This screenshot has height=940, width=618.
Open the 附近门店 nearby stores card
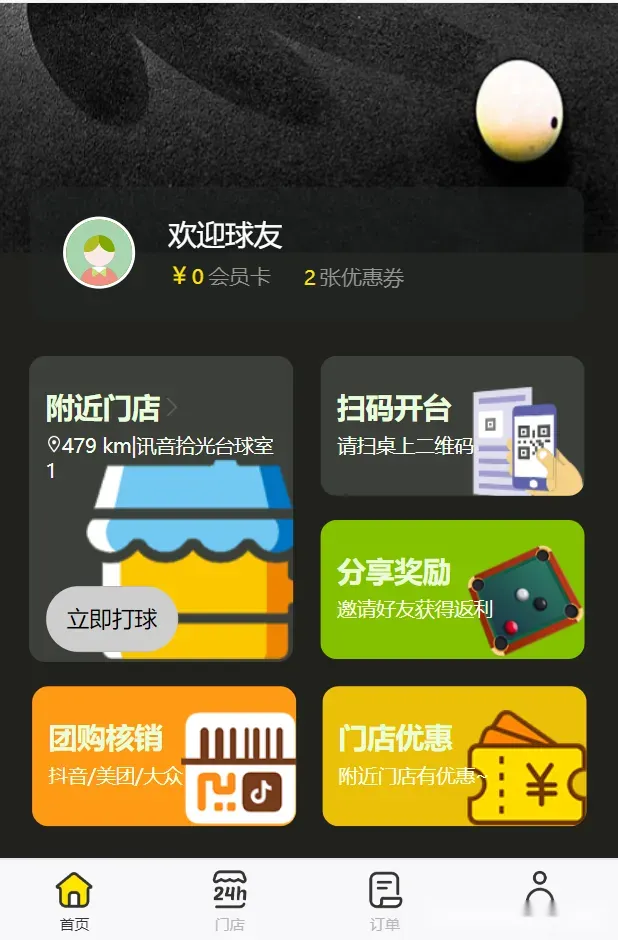(110, 408)
